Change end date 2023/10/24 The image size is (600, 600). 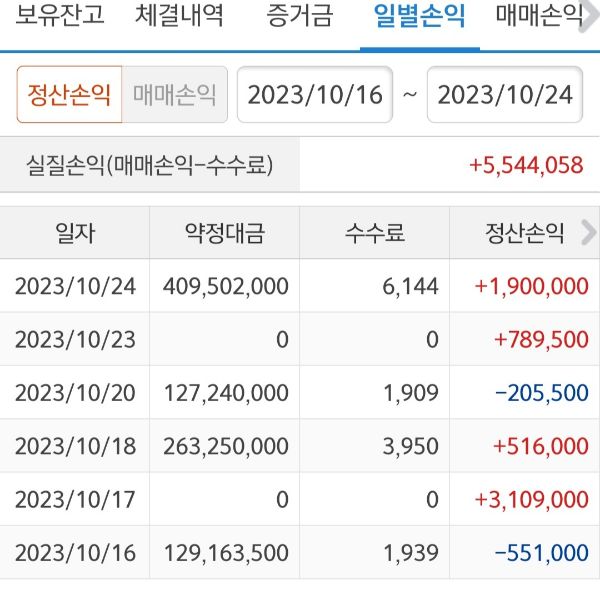pos(505,95)
